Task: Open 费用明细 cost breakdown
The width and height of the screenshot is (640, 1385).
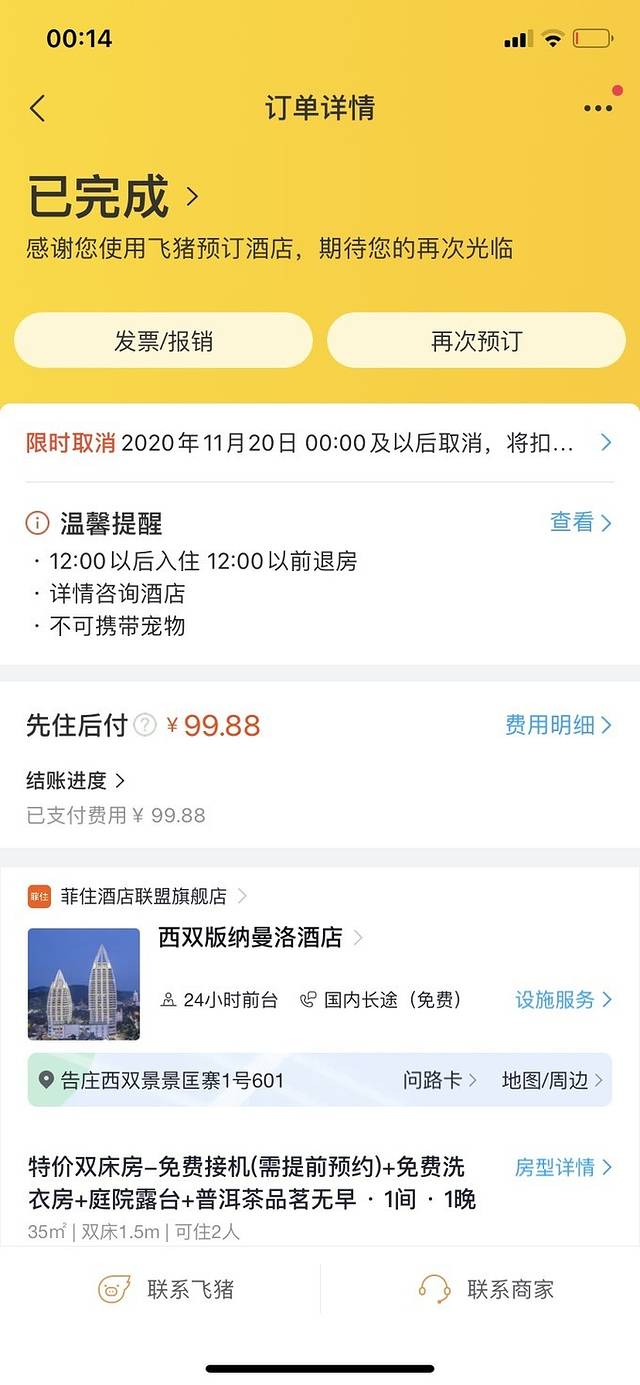Action: click(557, 725)
